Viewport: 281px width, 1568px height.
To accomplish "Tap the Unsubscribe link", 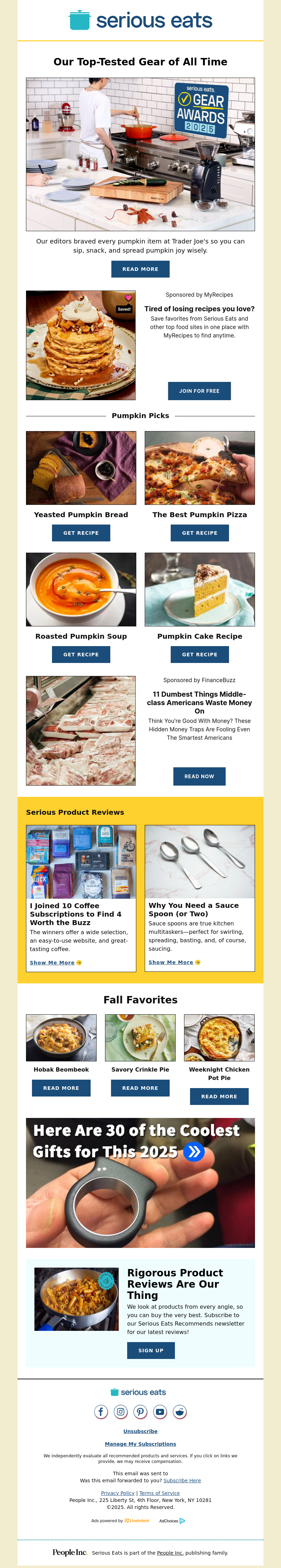I will click(140, 1431).
